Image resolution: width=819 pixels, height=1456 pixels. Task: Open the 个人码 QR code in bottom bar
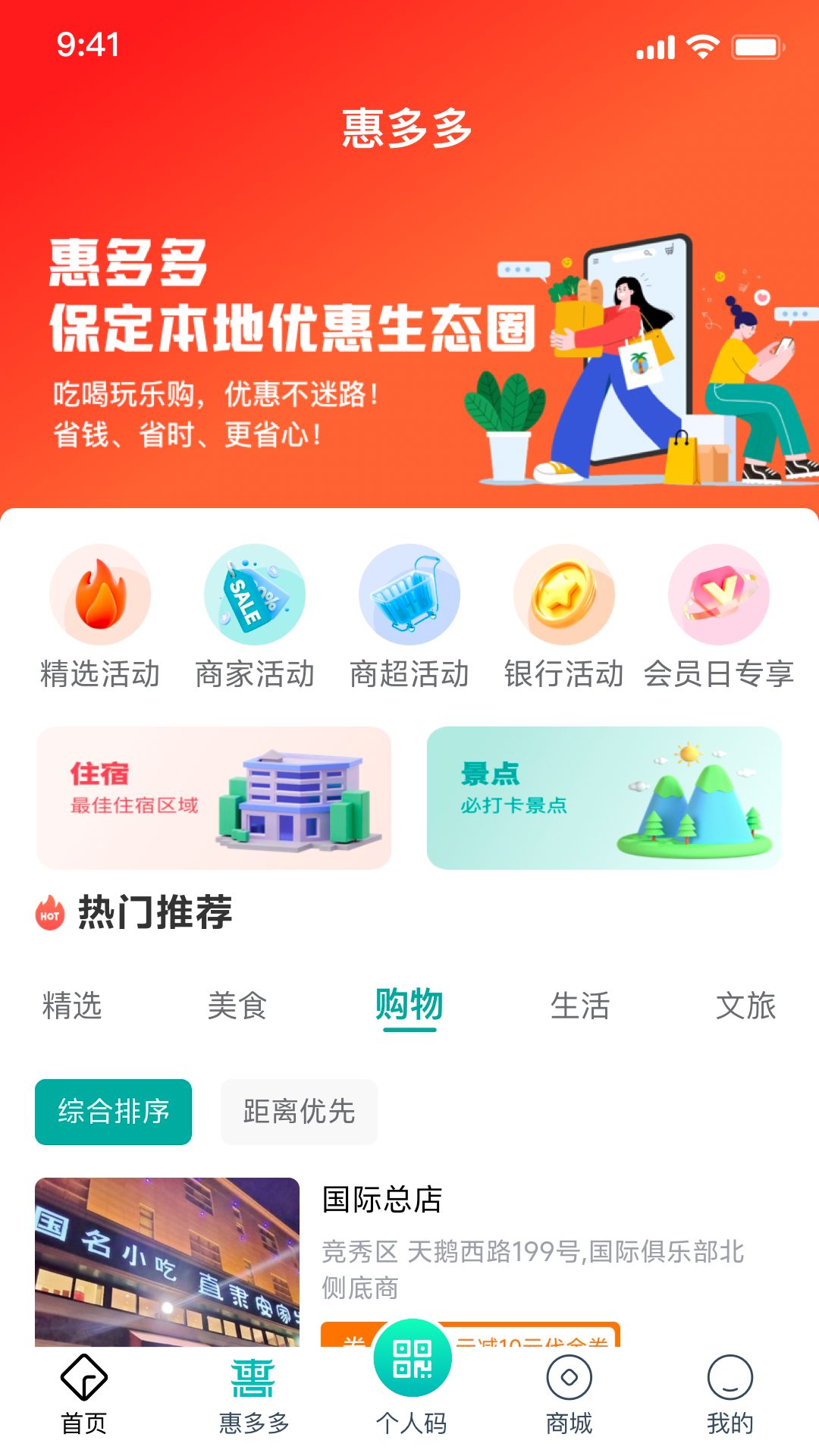[x=409, y=1360]
